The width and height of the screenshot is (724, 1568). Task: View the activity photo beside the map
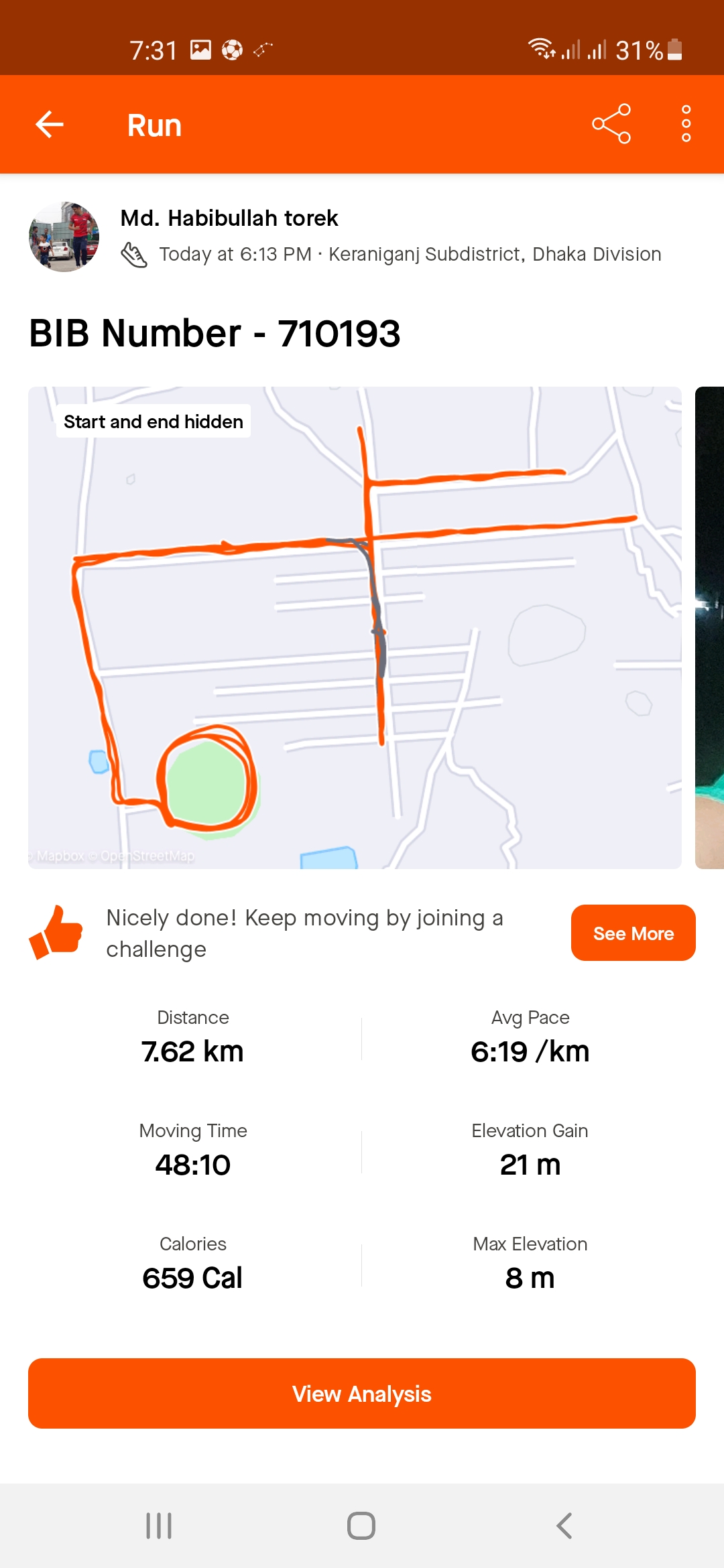coord(710,627)
